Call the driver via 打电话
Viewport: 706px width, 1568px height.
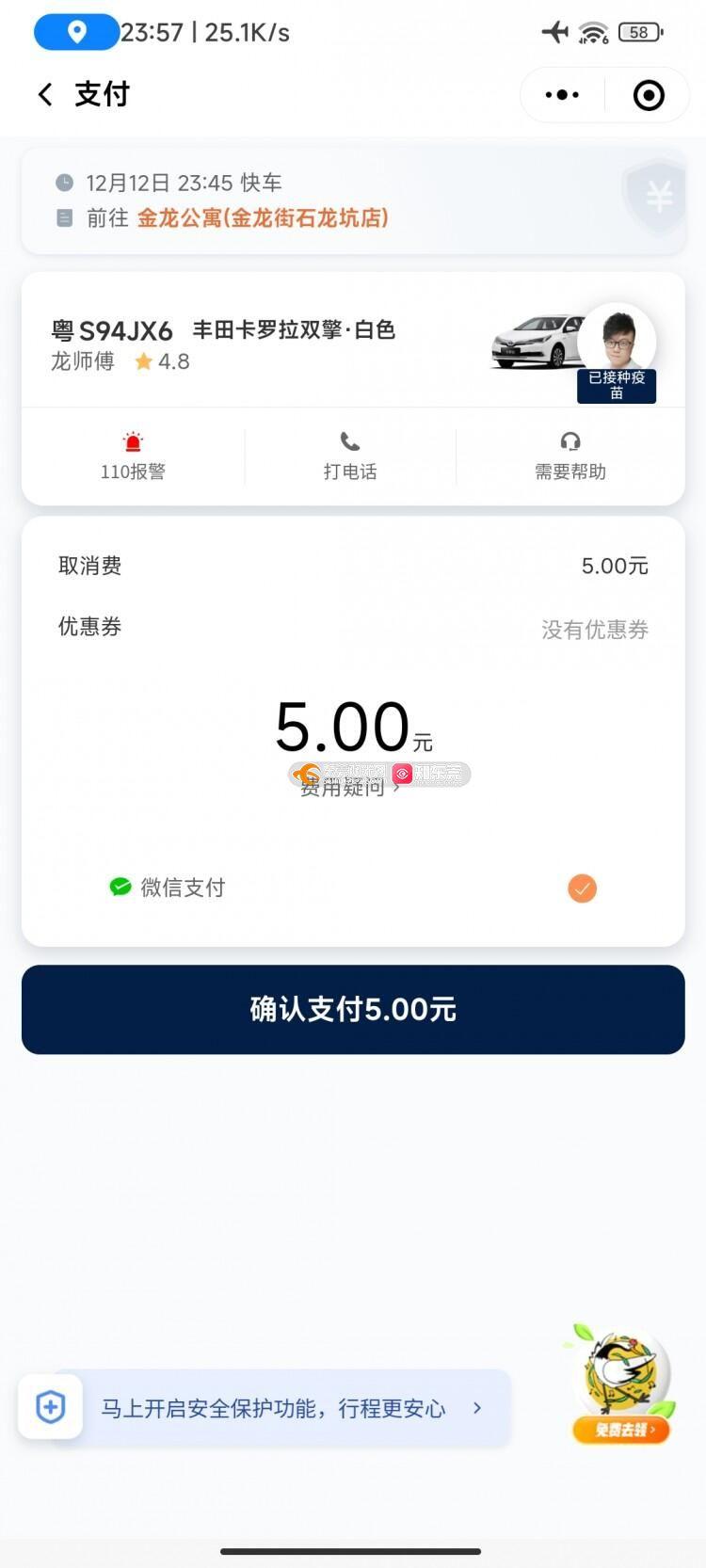(x=350, y=456)
